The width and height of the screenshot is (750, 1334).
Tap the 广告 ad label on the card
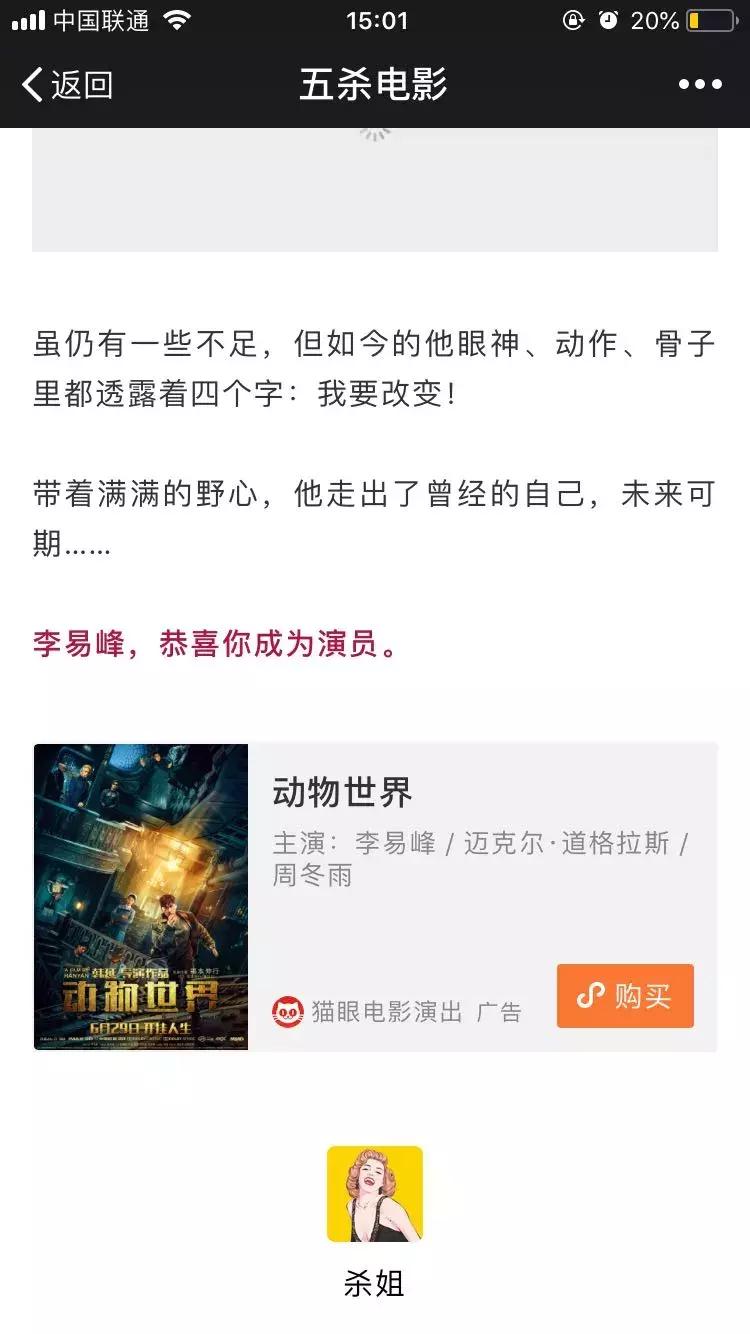pos(501,1011)
